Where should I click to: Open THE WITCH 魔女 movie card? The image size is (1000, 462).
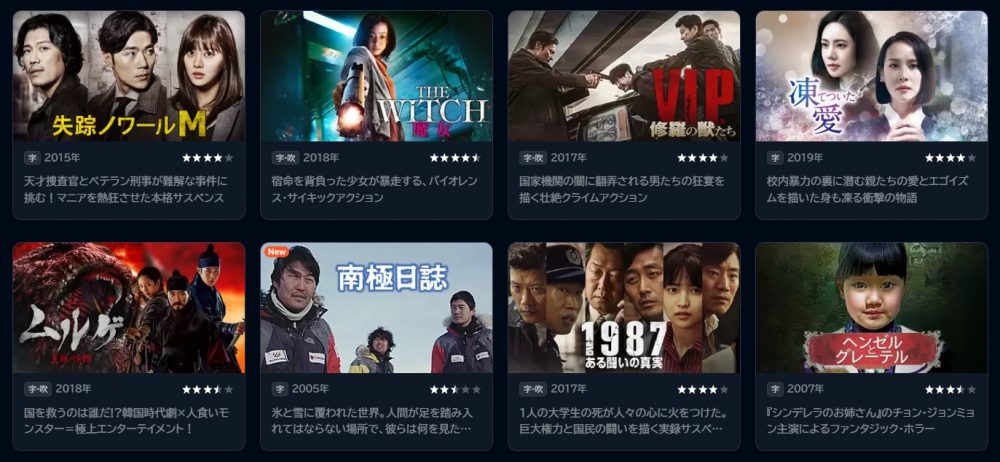(376, 77)
